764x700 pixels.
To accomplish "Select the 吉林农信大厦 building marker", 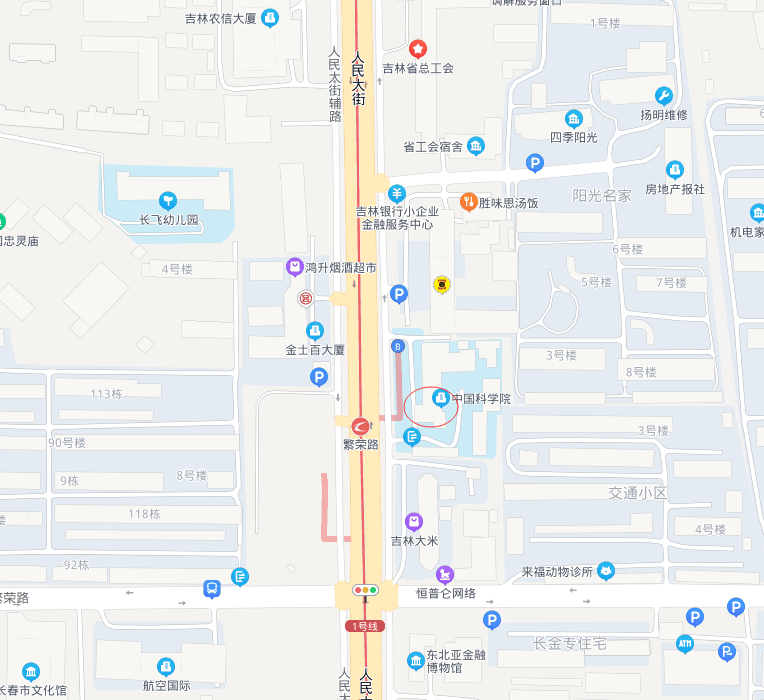I will (x=269, y=19).
